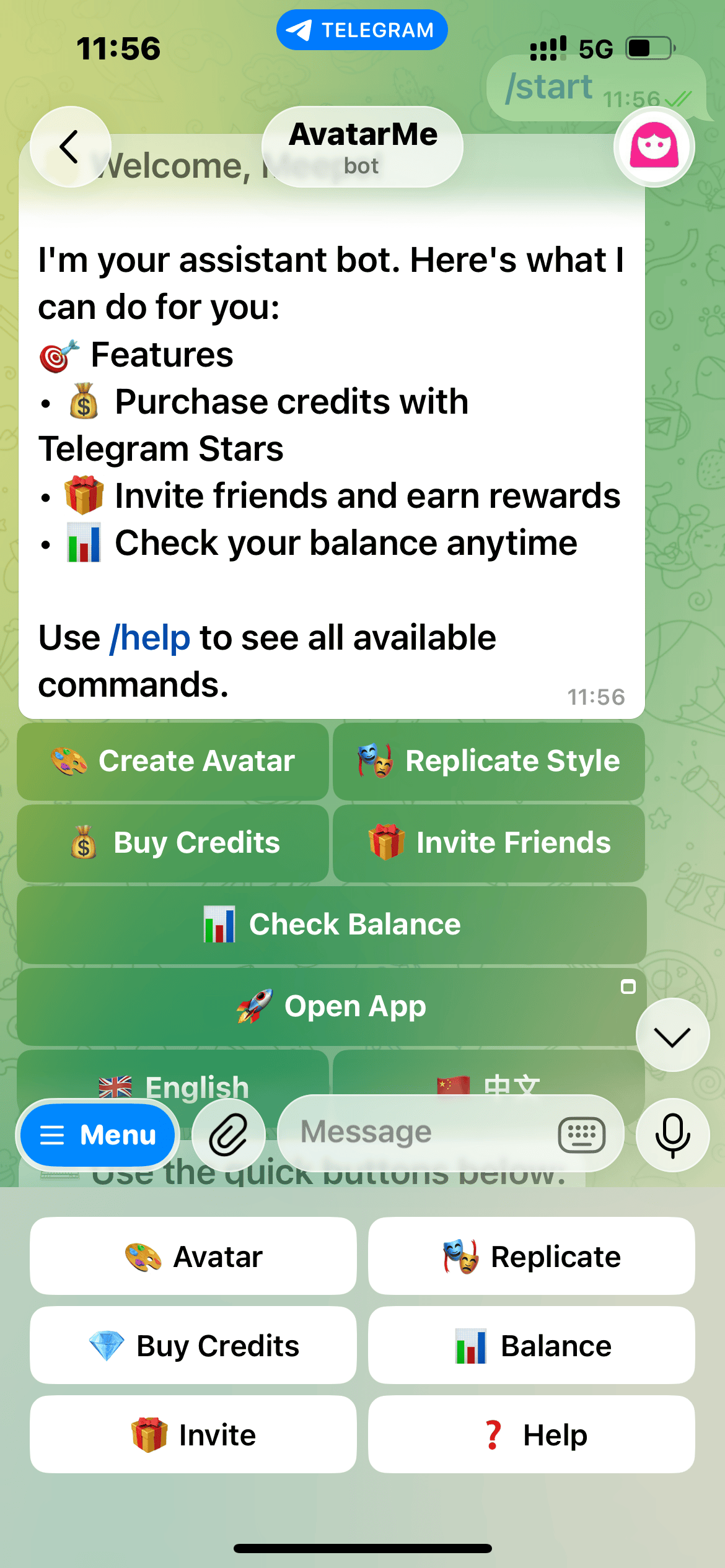The height and width of the screenshot is (1568, 725).
Task: Open the AvatarMe bot profile picture
Action: [654, 147]
